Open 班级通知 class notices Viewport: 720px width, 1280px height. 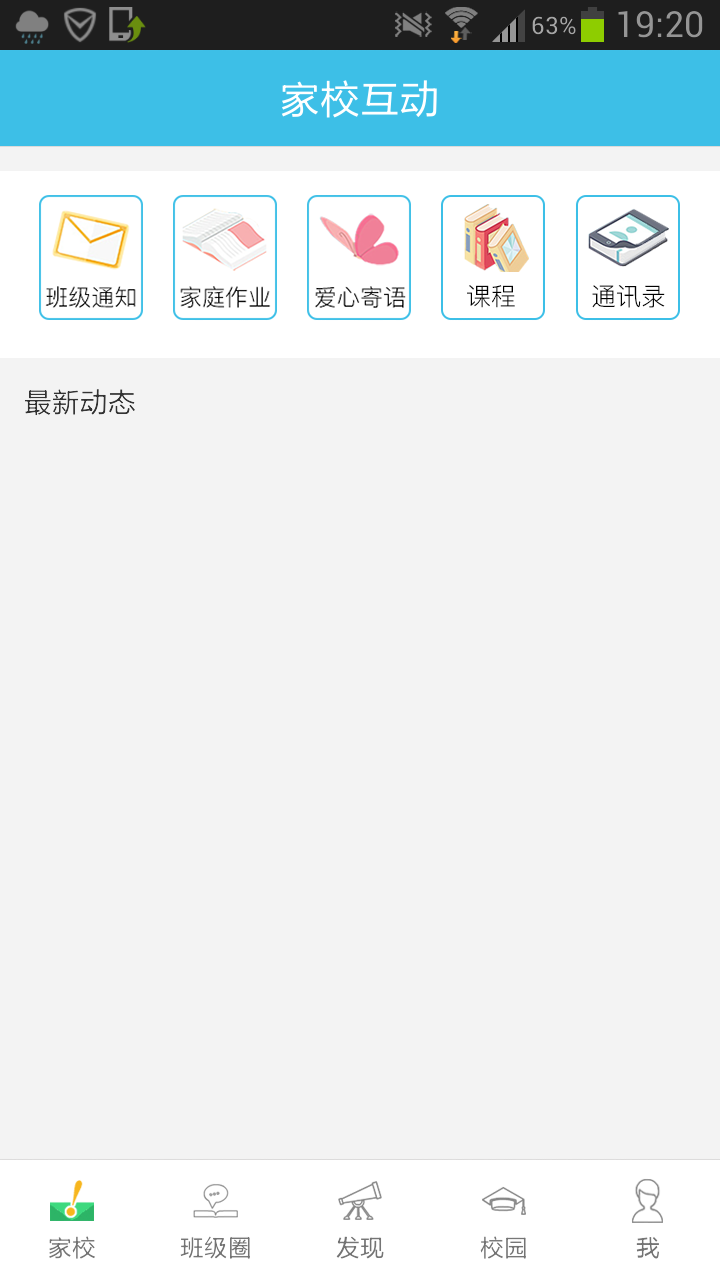pos(91,257)
